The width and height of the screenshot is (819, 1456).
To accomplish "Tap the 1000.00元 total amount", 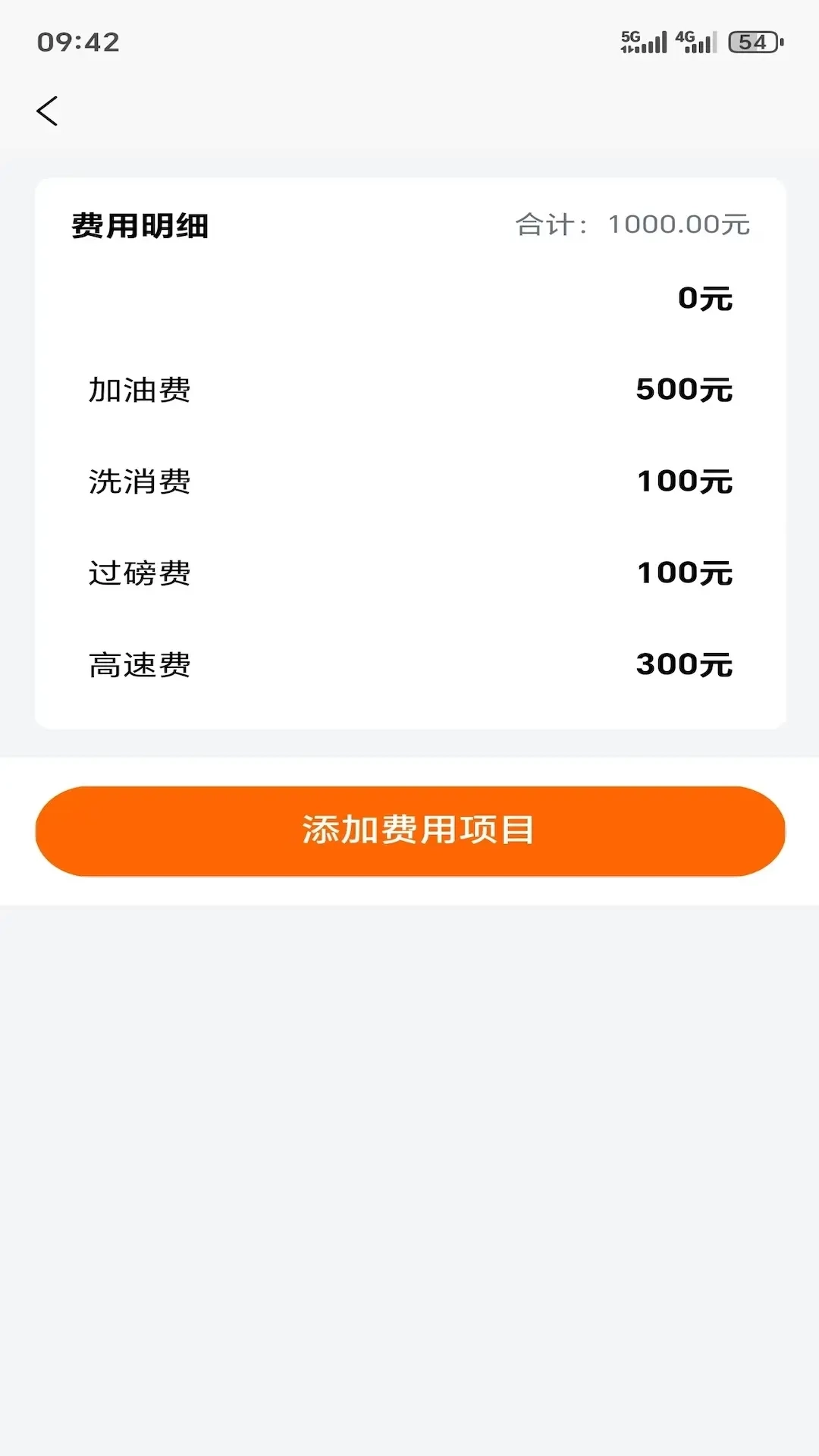I will (677, 224).
